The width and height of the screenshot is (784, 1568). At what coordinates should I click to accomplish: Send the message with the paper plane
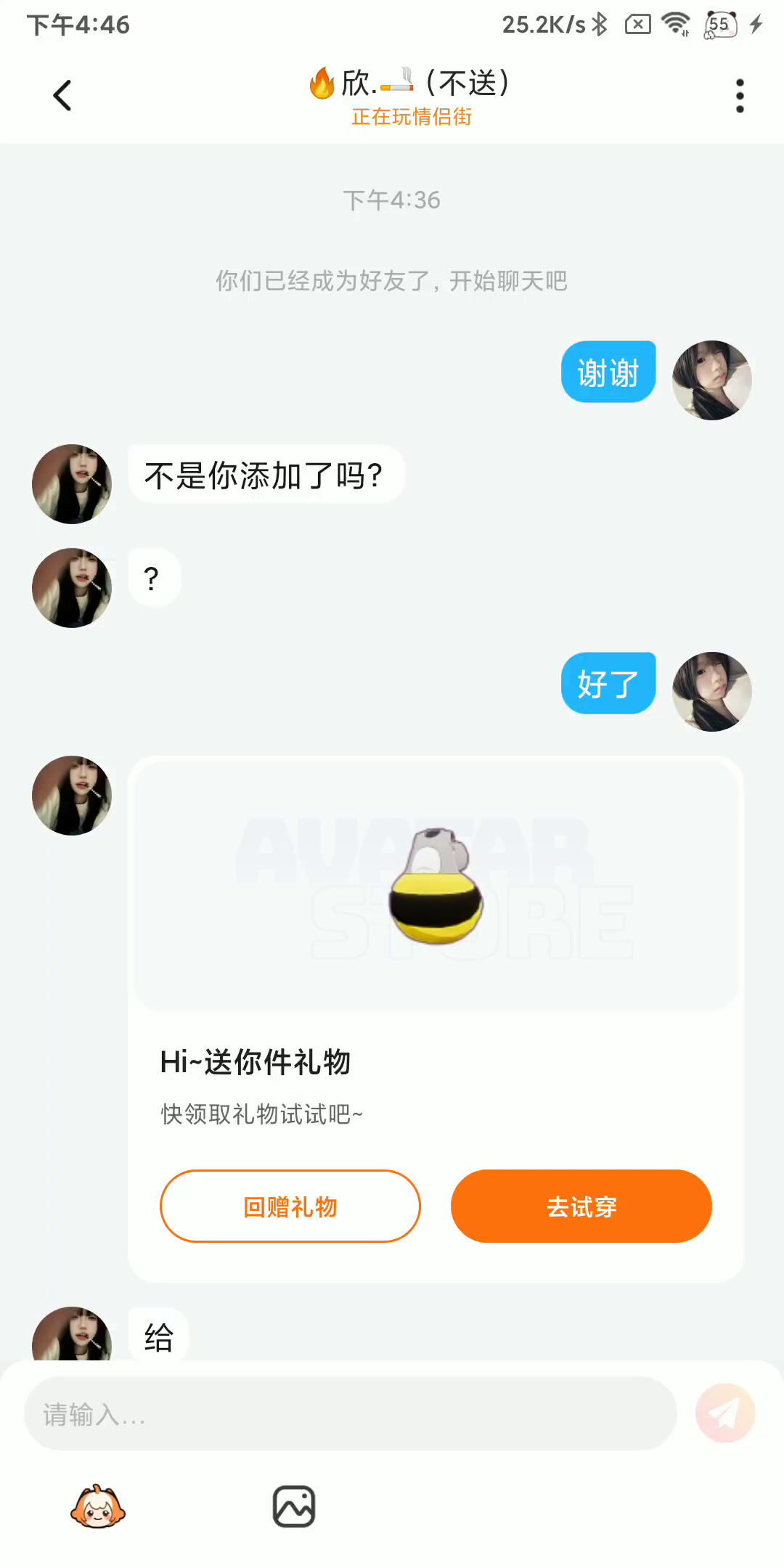[x=724, y=1413]
